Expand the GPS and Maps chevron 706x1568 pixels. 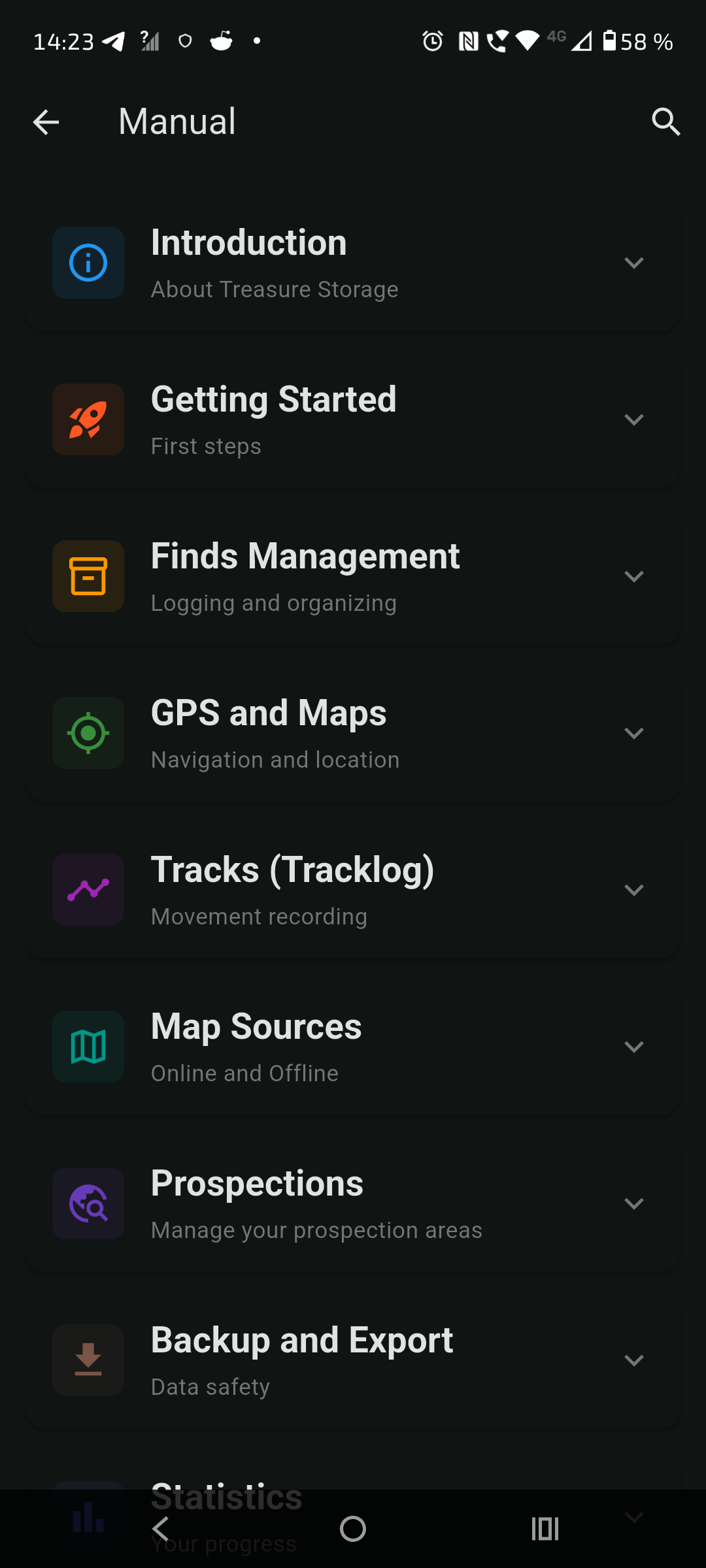point(634,733)
